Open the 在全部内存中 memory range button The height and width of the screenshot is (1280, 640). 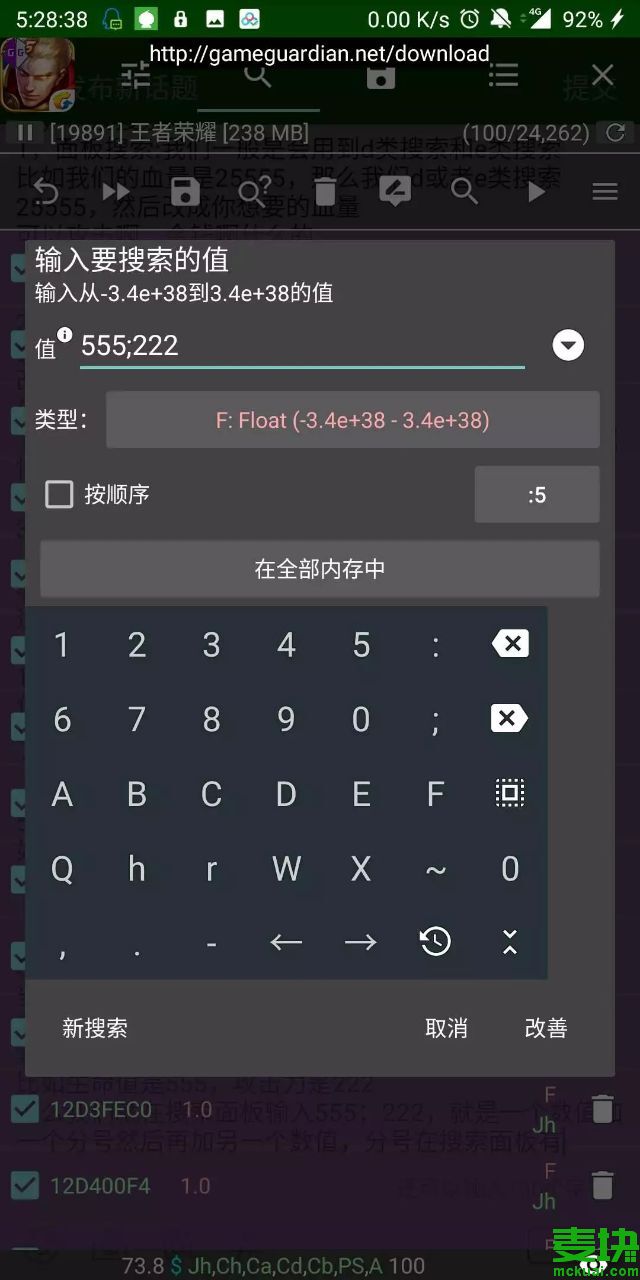(320, 569)
